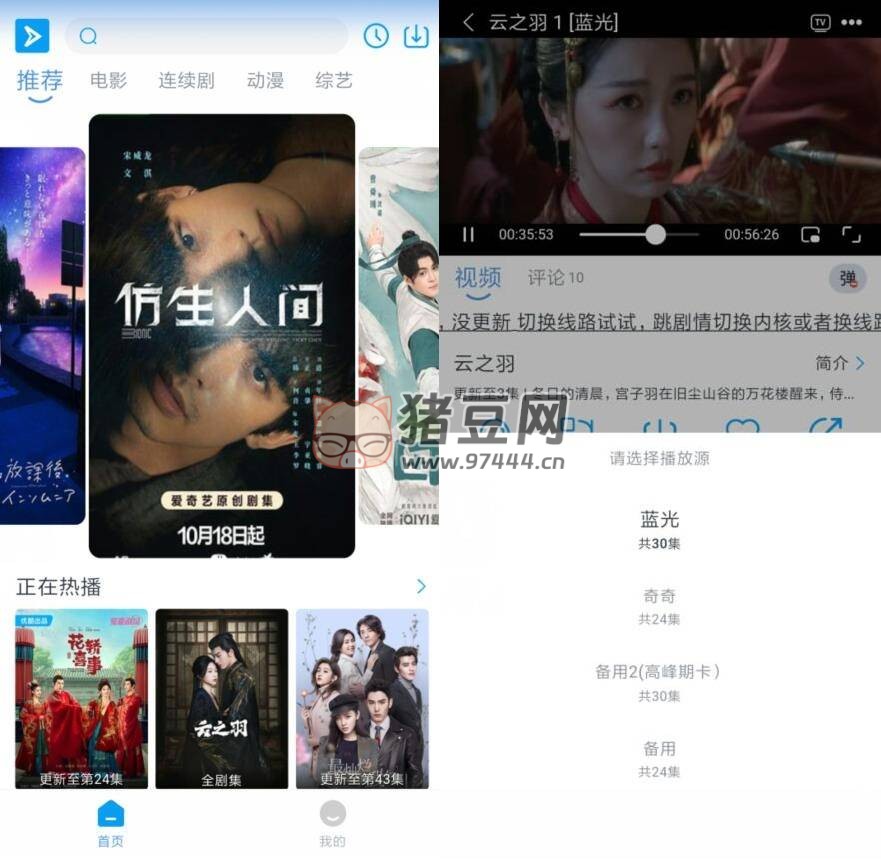
Task: Open the player's three-dot menu
Action: (x=852, y=22)
